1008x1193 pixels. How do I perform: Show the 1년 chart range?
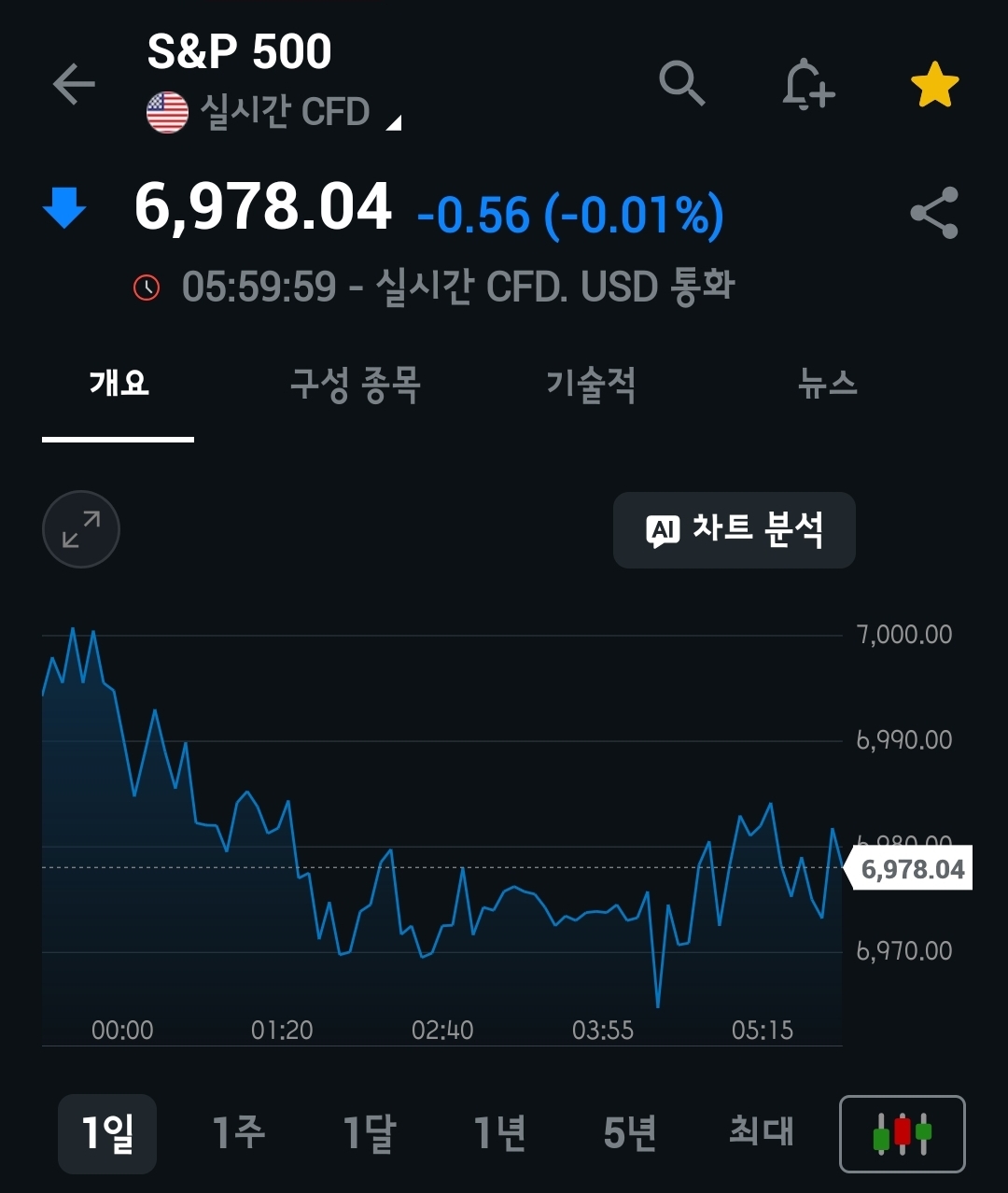click(x=499, y=1133)
